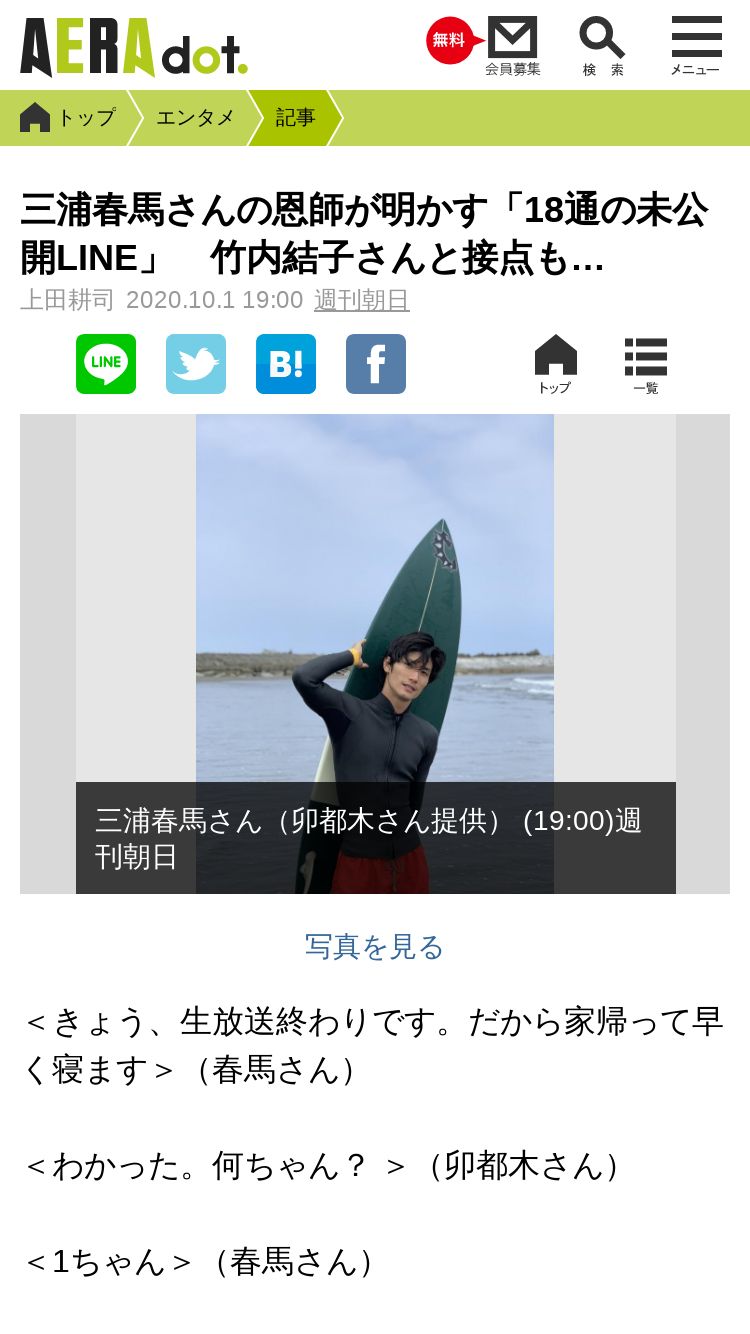
Task: Go to エンタメ breadcrumb
Action: point(194,118)
